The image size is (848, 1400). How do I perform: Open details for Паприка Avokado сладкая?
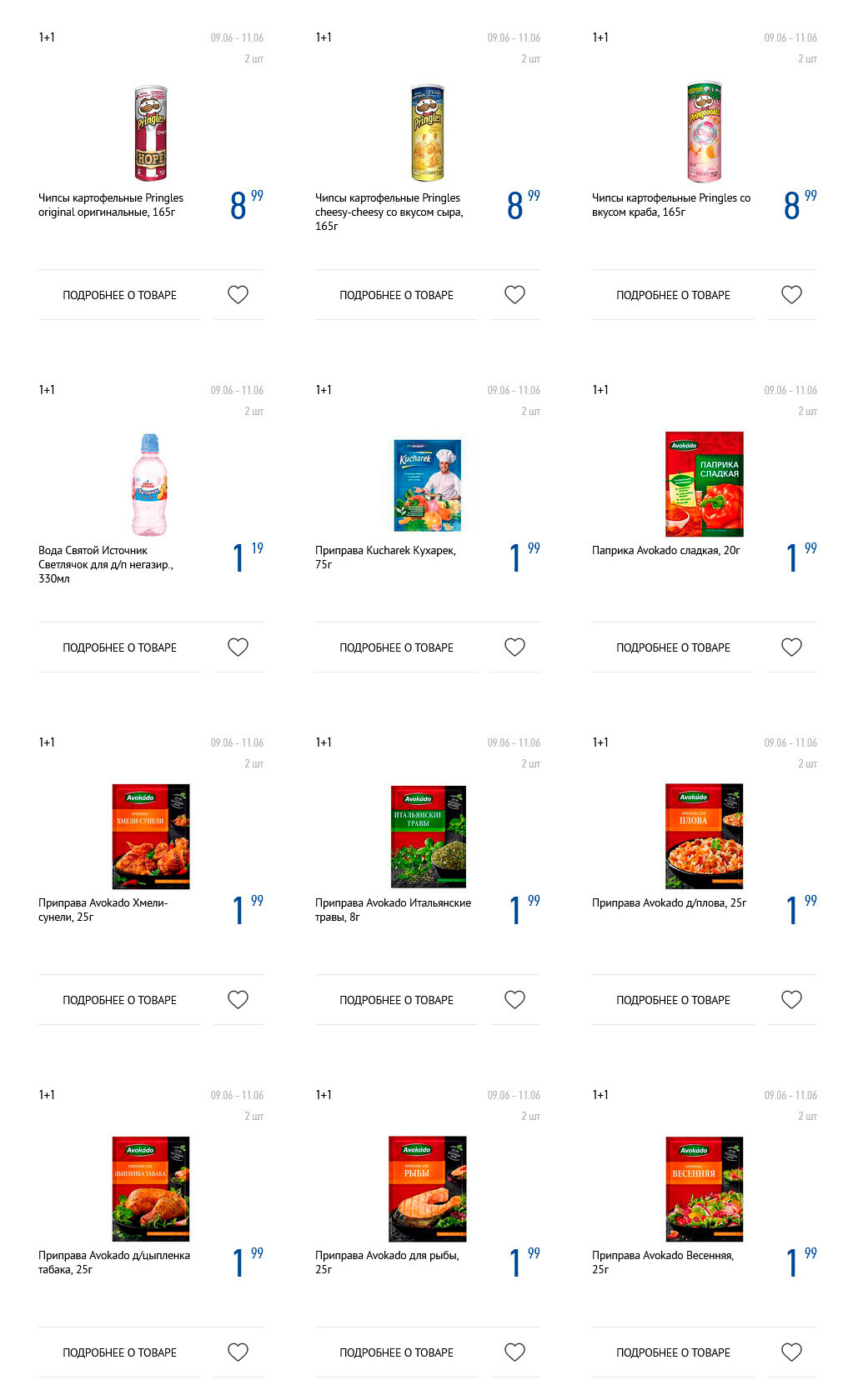[673, 647]
